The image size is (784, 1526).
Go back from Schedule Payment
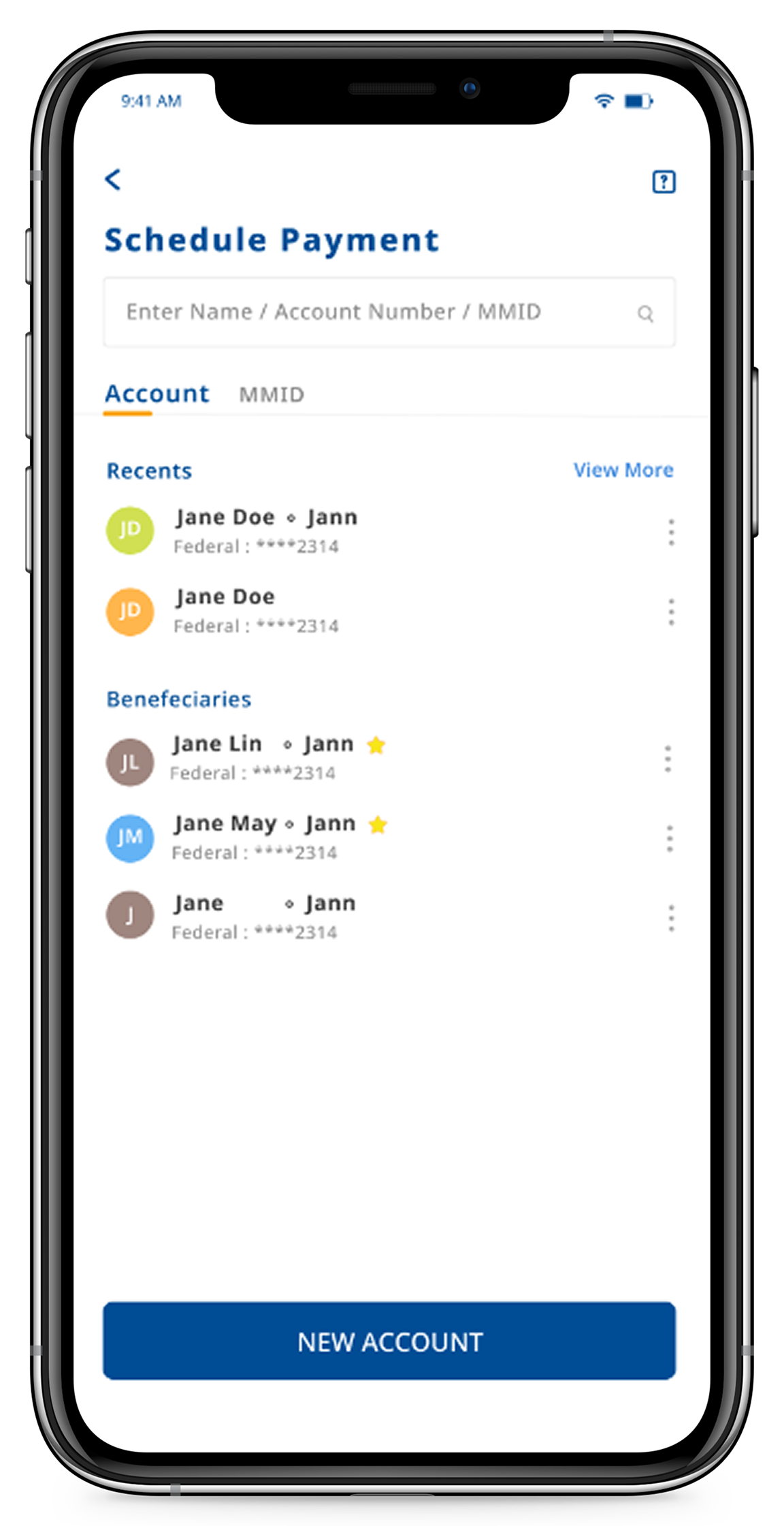(x=113, y=180)
